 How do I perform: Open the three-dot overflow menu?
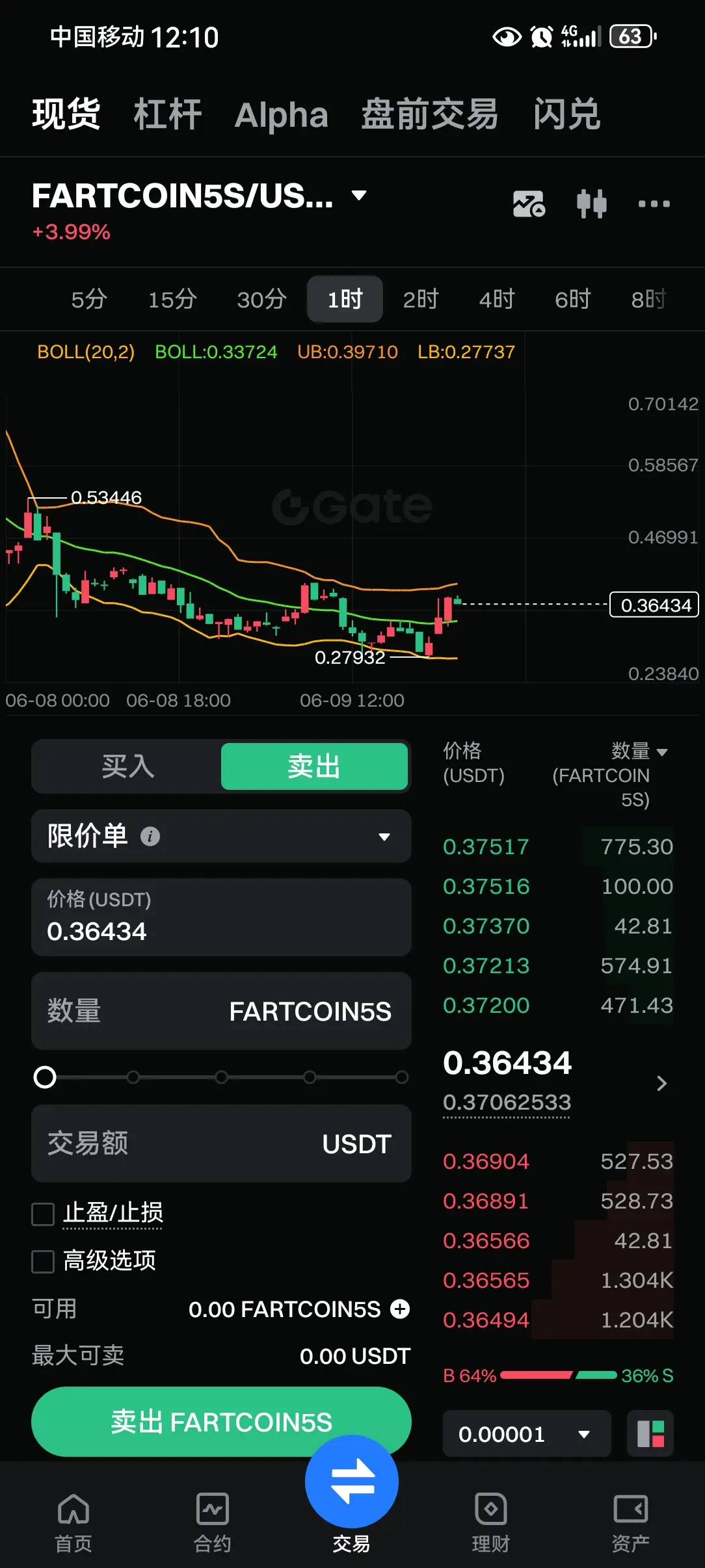(x=654, y=203)
